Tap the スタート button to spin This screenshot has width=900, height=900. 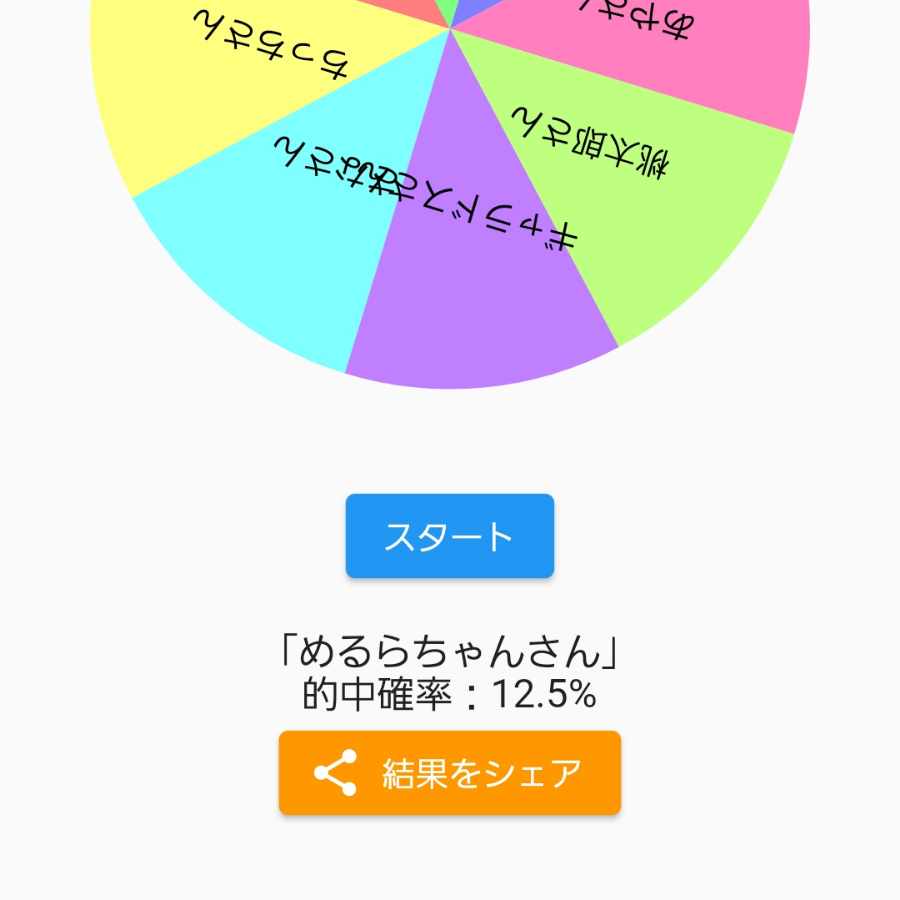tap(449, 536)
